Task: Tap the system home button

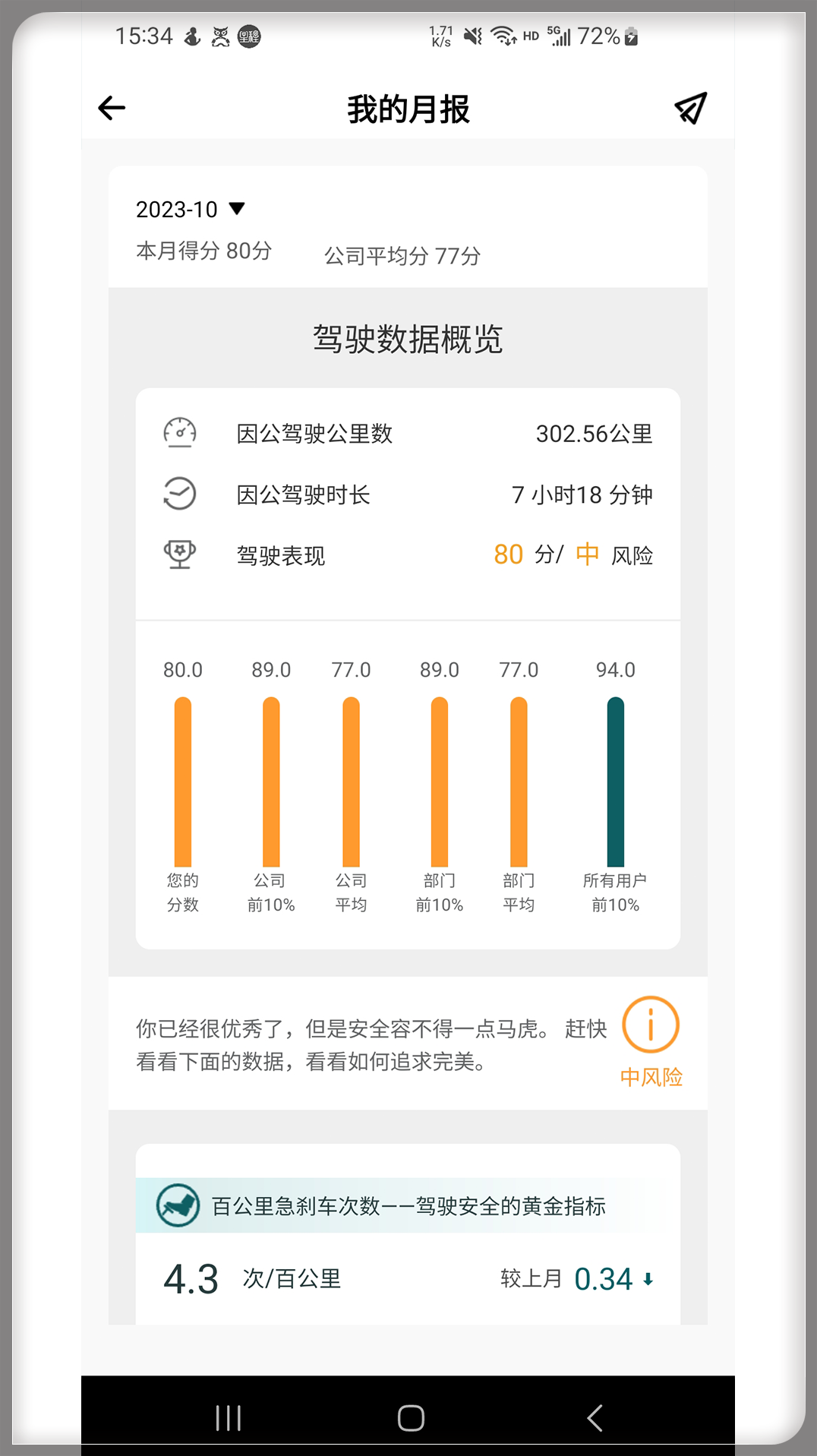Action: point(411,1417)
